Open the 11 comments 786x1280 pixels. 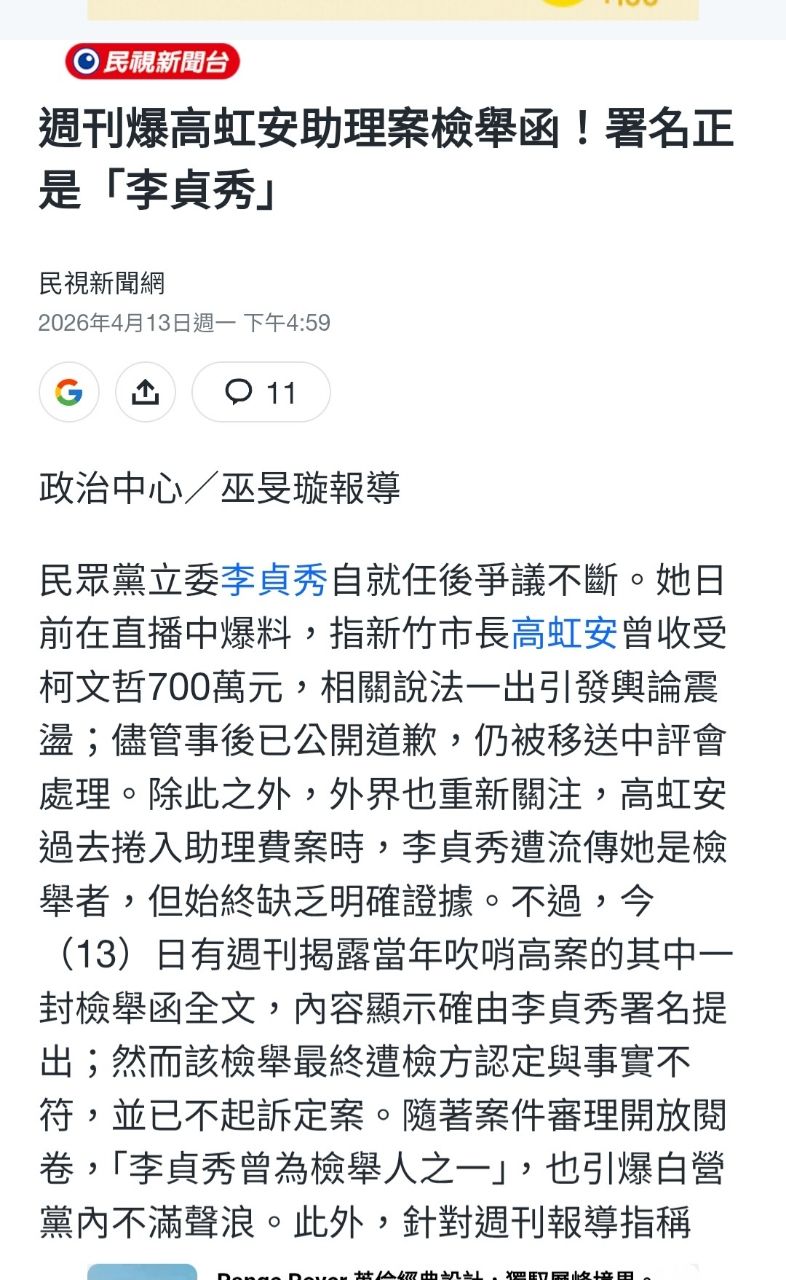[x=261, y=392]
